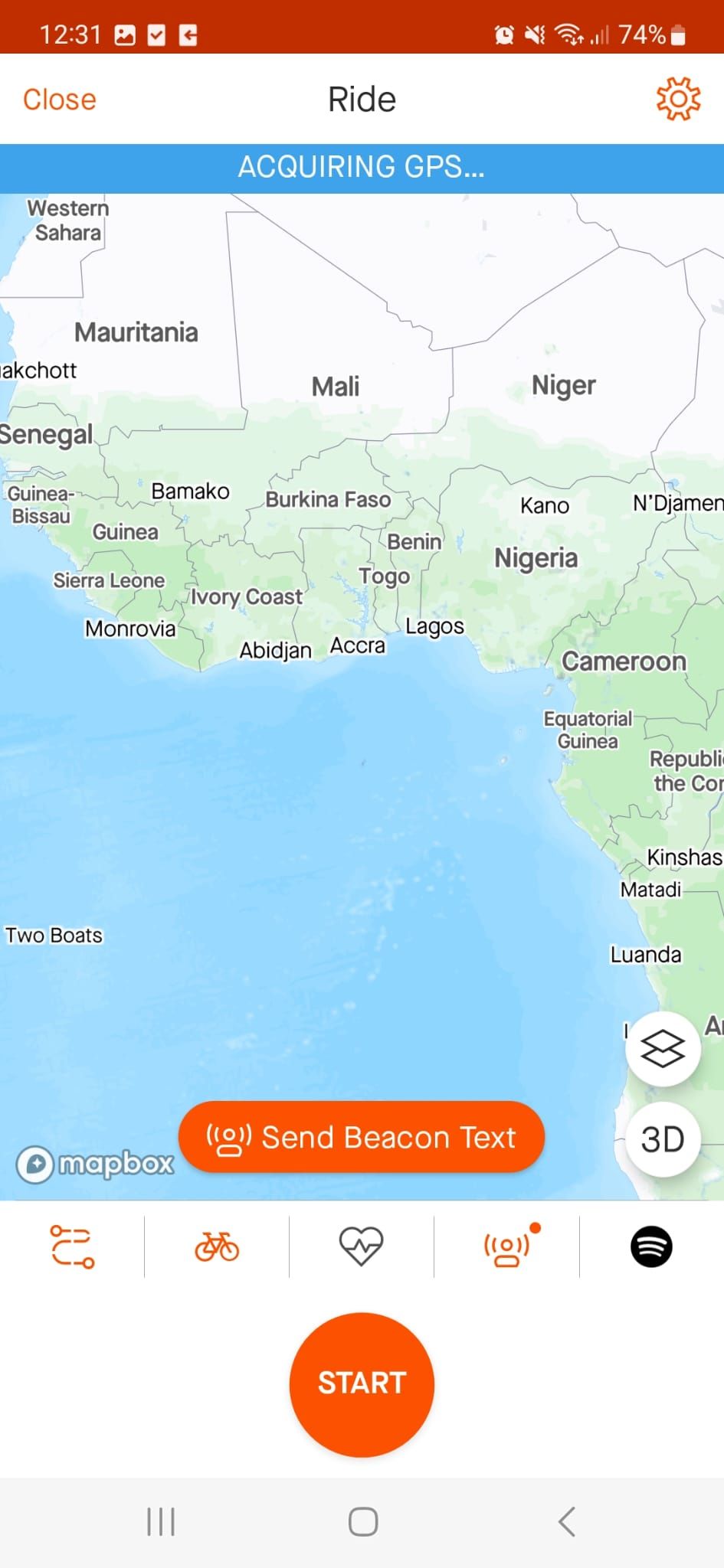
Task: Open the settings gear
Action: (678, 99)
